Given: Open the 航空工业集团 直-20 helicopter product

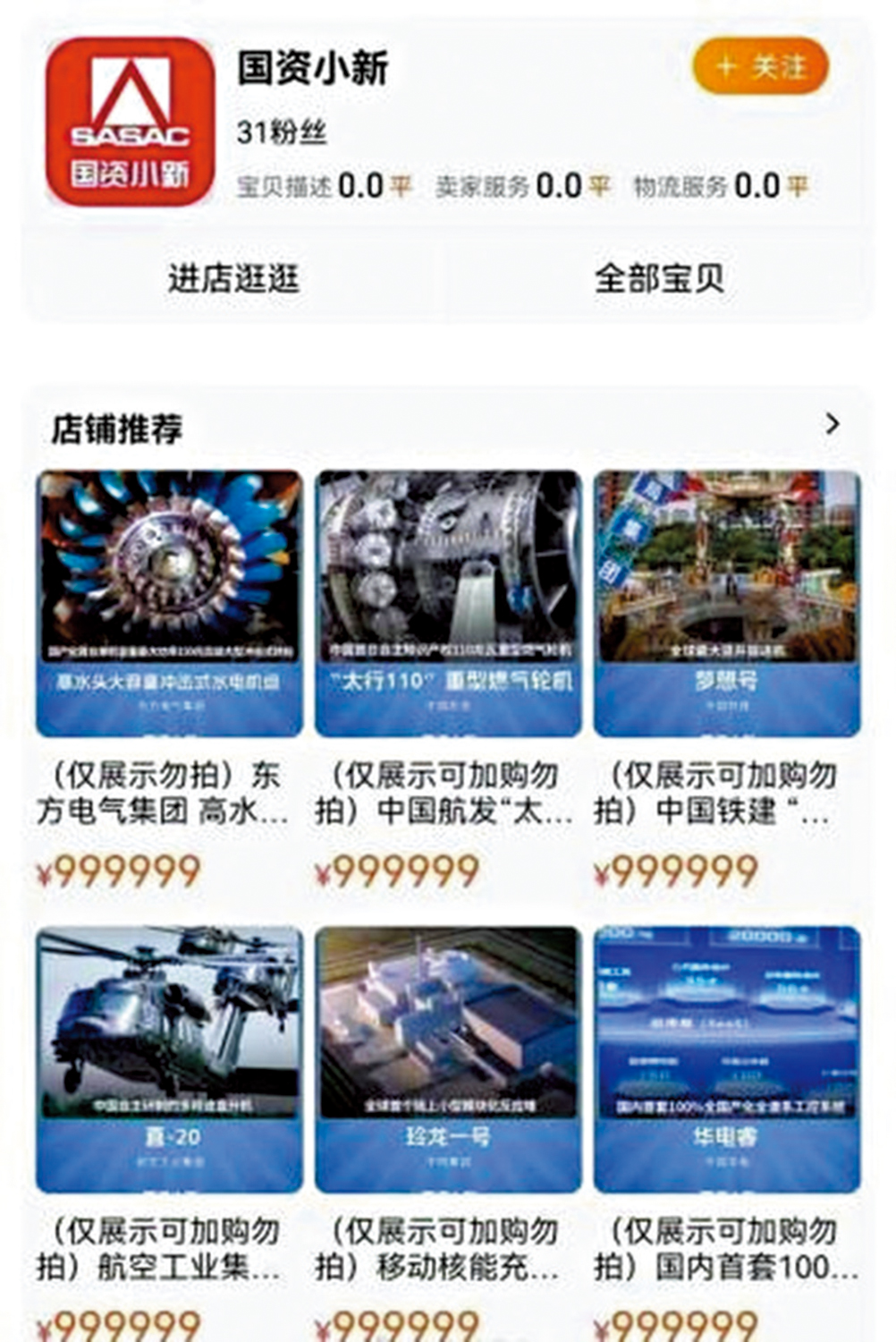Looking at the screenshot, I should 169,1058.
